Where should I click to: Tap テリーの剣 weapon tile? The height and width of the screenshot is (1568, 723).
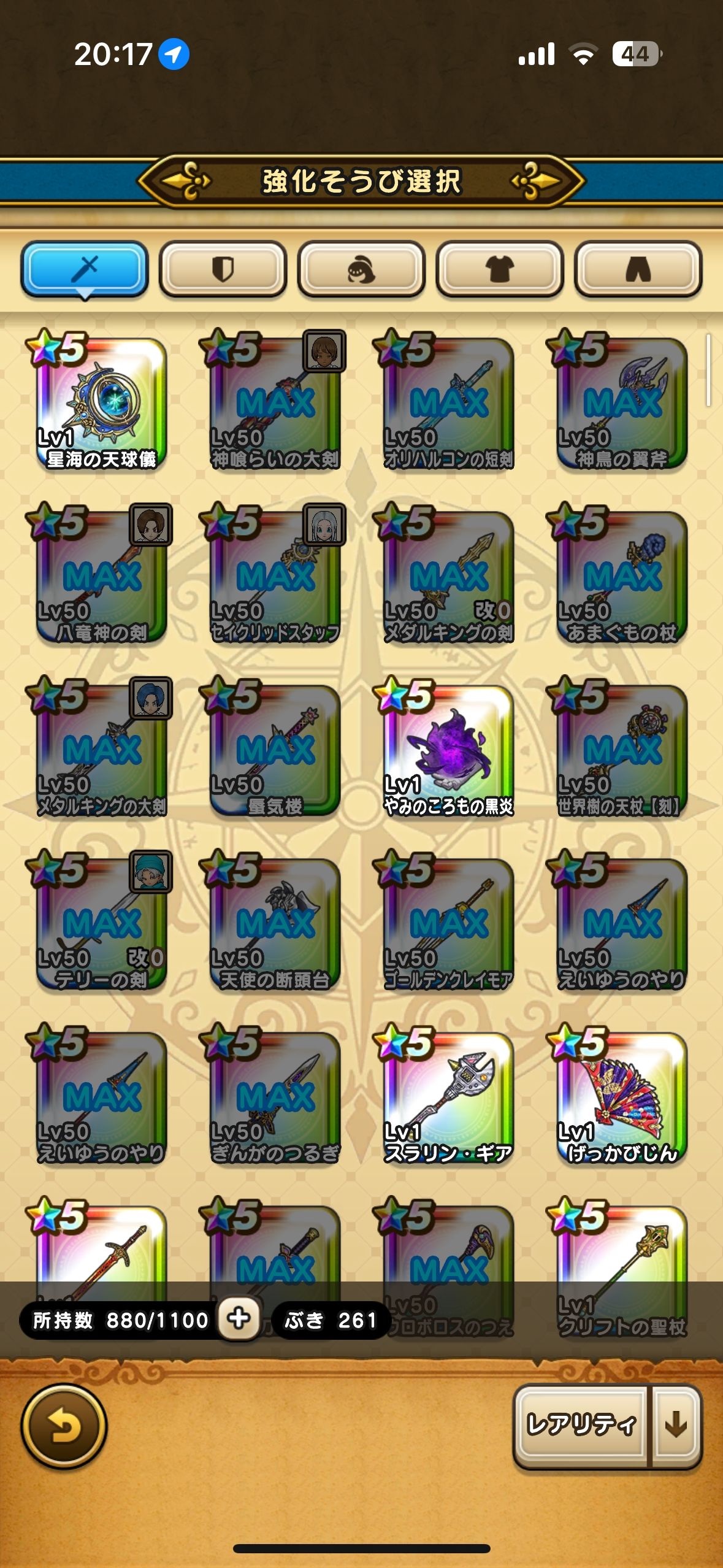[101, 924]
